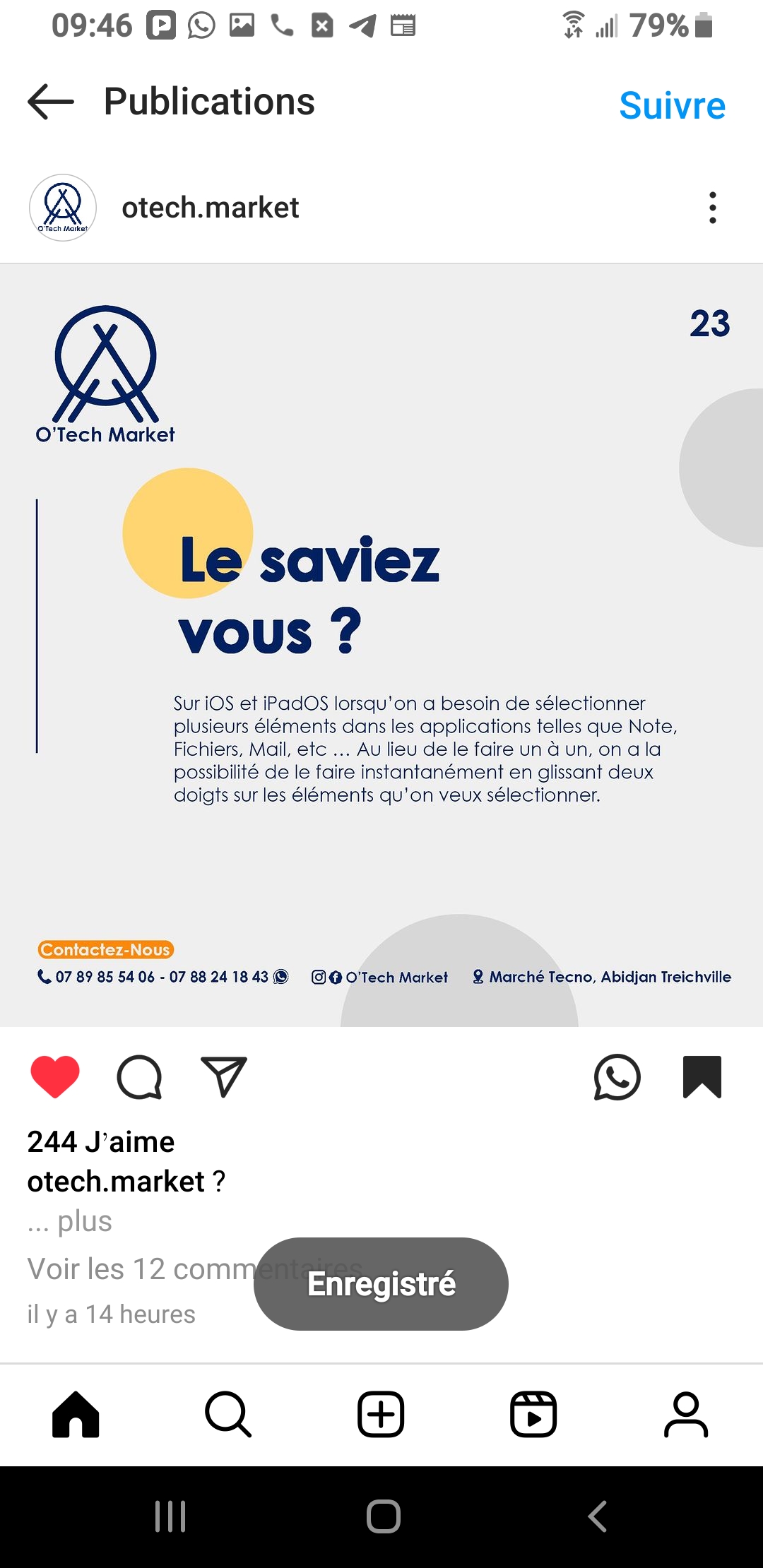Tap Suivre to follow otech.market

pyautogui.click(x=672, y=106)
